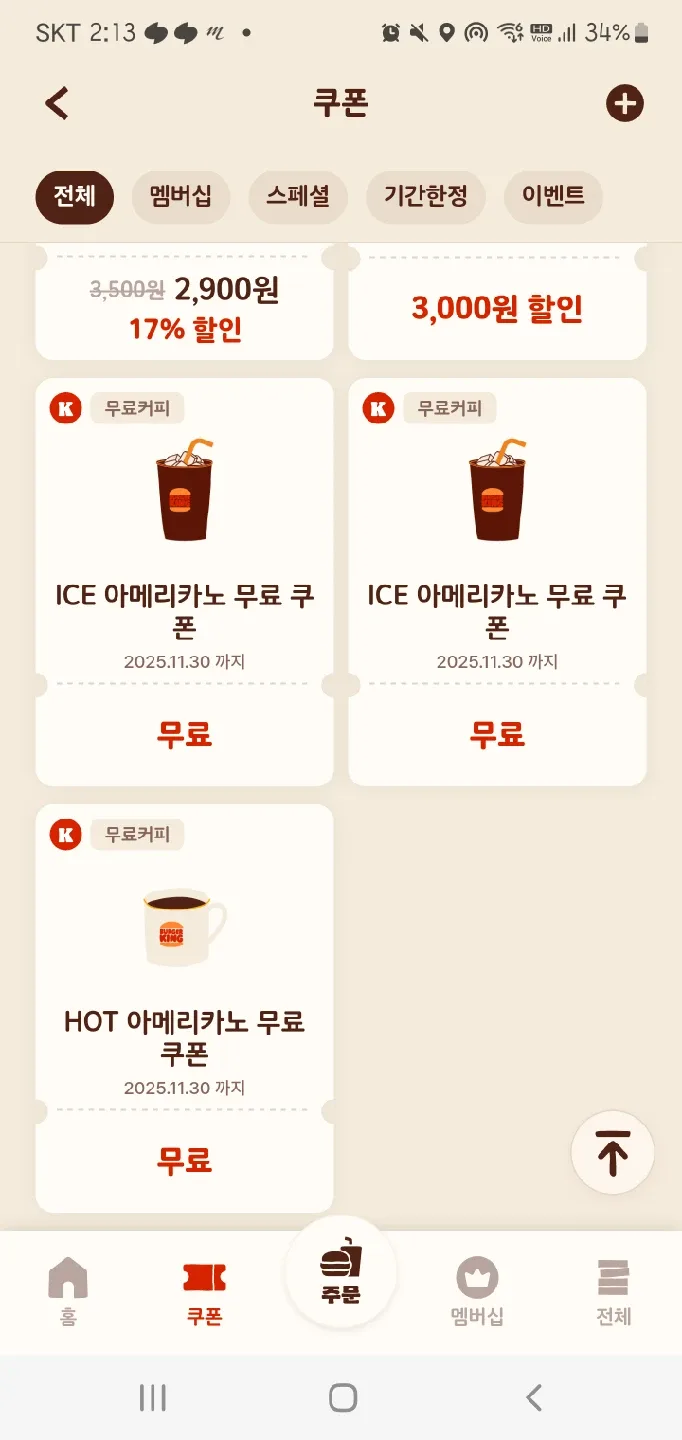682x1440 pixels.
Task: Tap the plus icon to add a coupon
Action: click(x=625, y=103)
